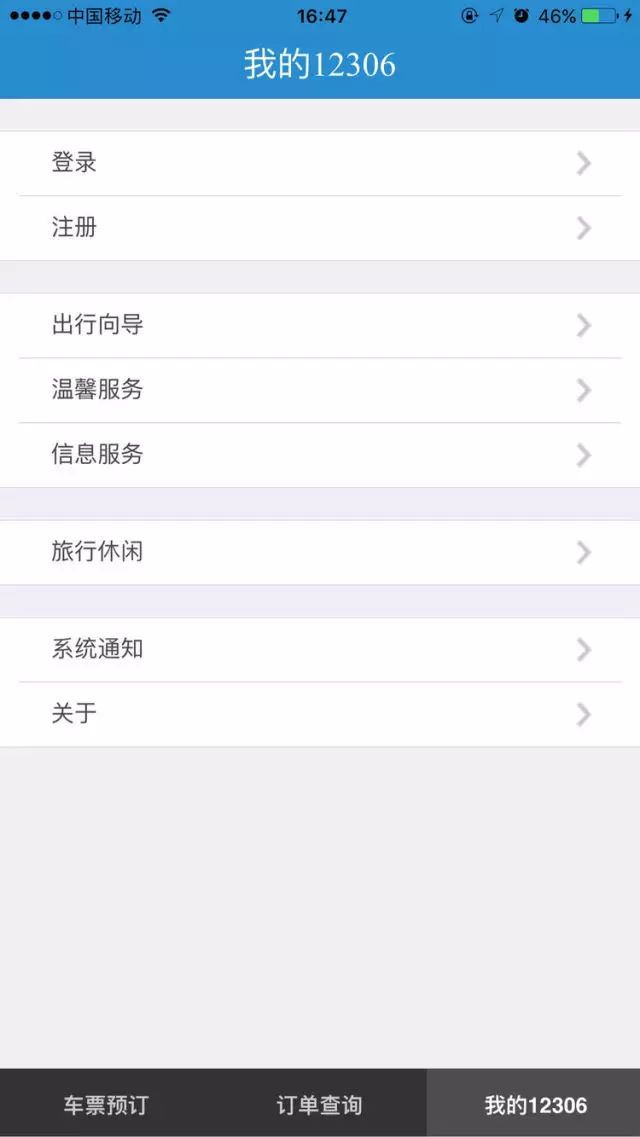Select the 我的12306 bottom tab
Screen dimensions: 640x1137
pyautogui.click(x=533, y=1105)
